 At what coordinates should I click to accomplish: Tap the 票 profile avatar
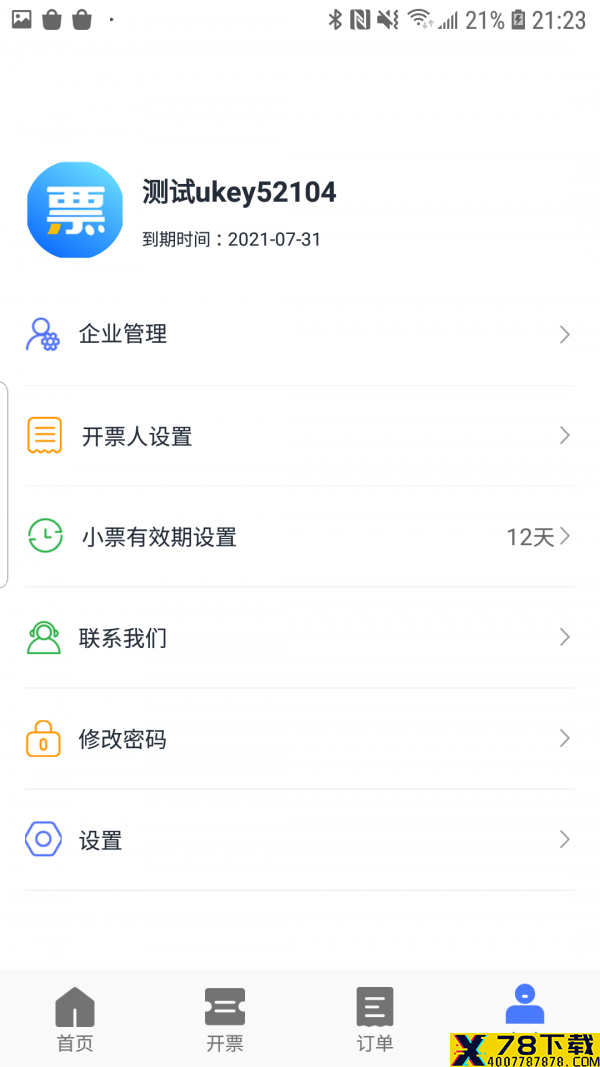[x=75, y=210]
